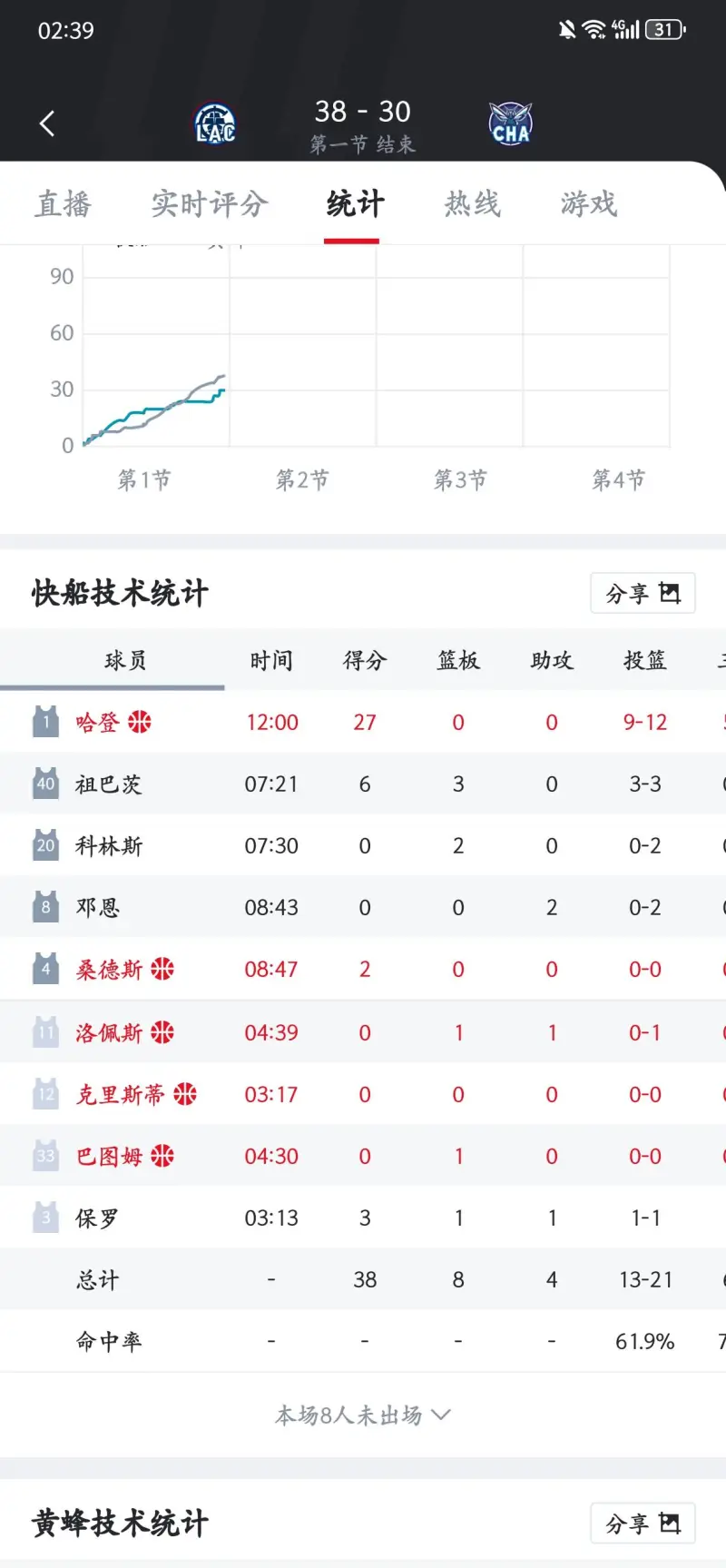The width and height of the screenshot is (726, 1568).
Task: Share the 快船技术统计 table
Action: (643, 594)
